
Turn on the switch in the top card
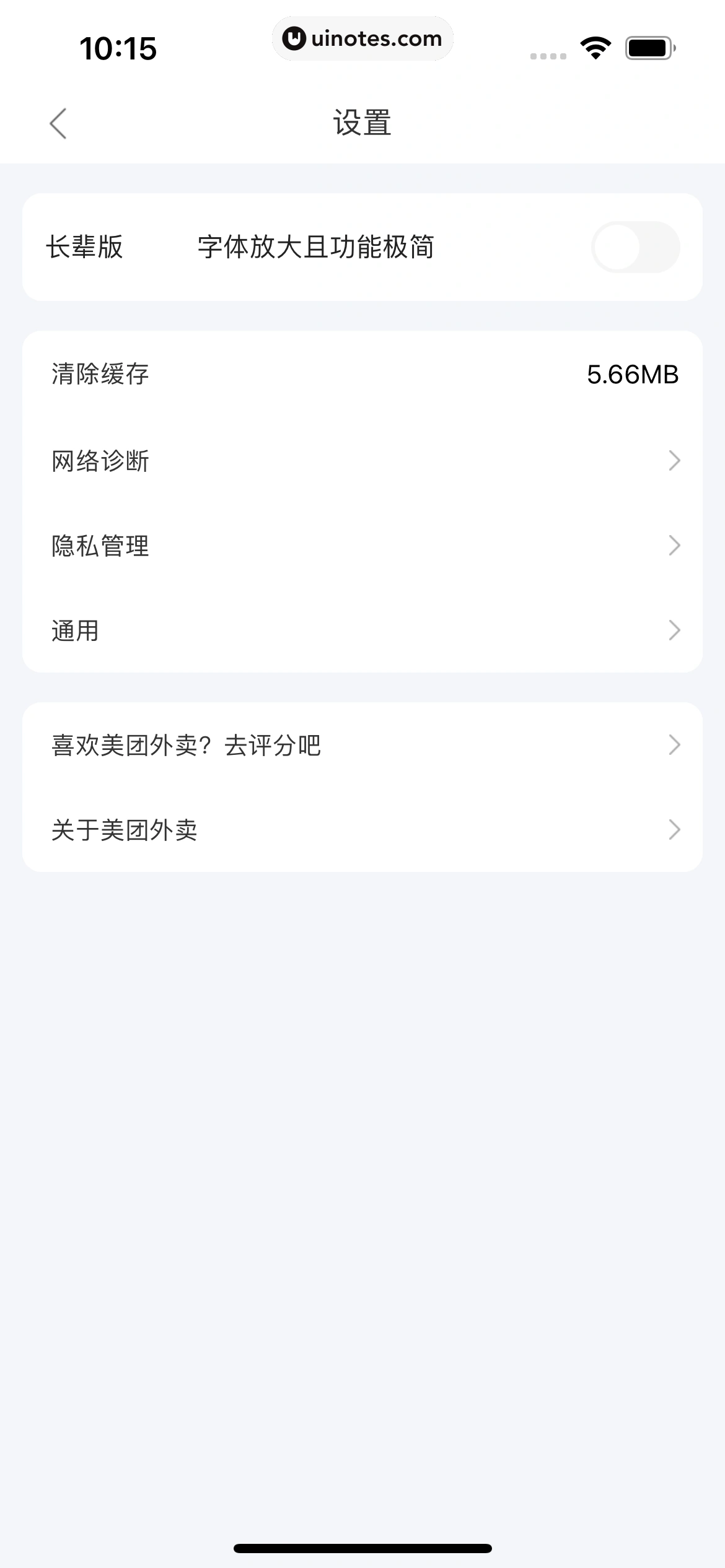pos(636,246)
